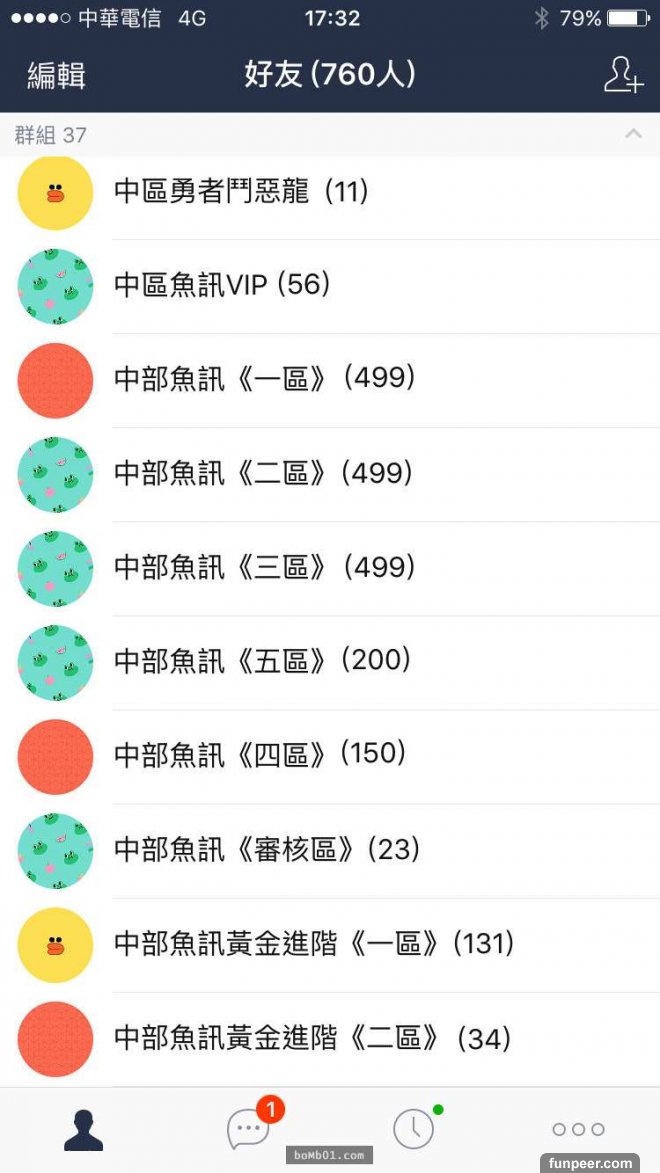The width and height of the screenshot is (660, 1173).
Task: Open 中部魚訊《審核區》(23) group
Action: [x=268, y=850]
